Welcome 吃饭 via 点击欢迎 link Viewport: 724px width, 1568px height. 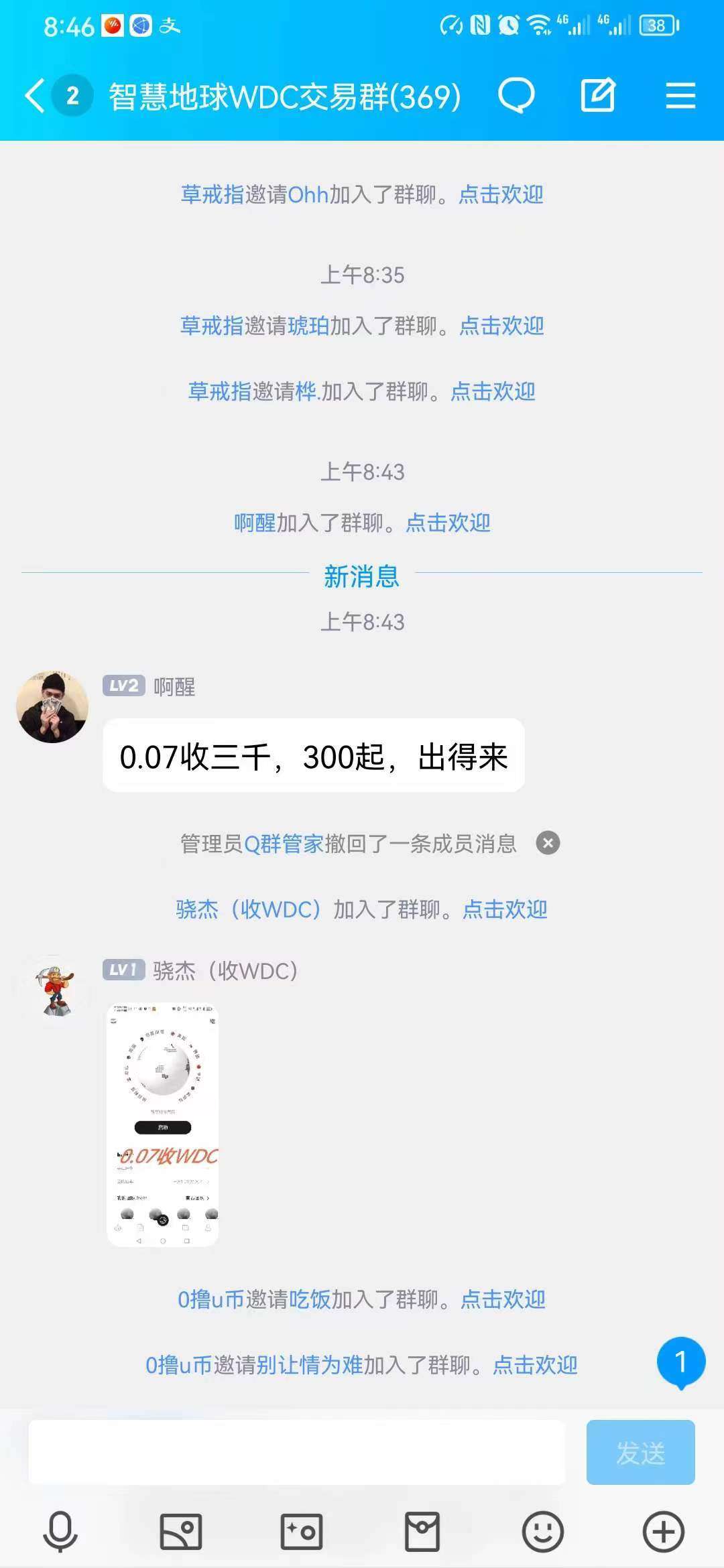(503, 1300)
